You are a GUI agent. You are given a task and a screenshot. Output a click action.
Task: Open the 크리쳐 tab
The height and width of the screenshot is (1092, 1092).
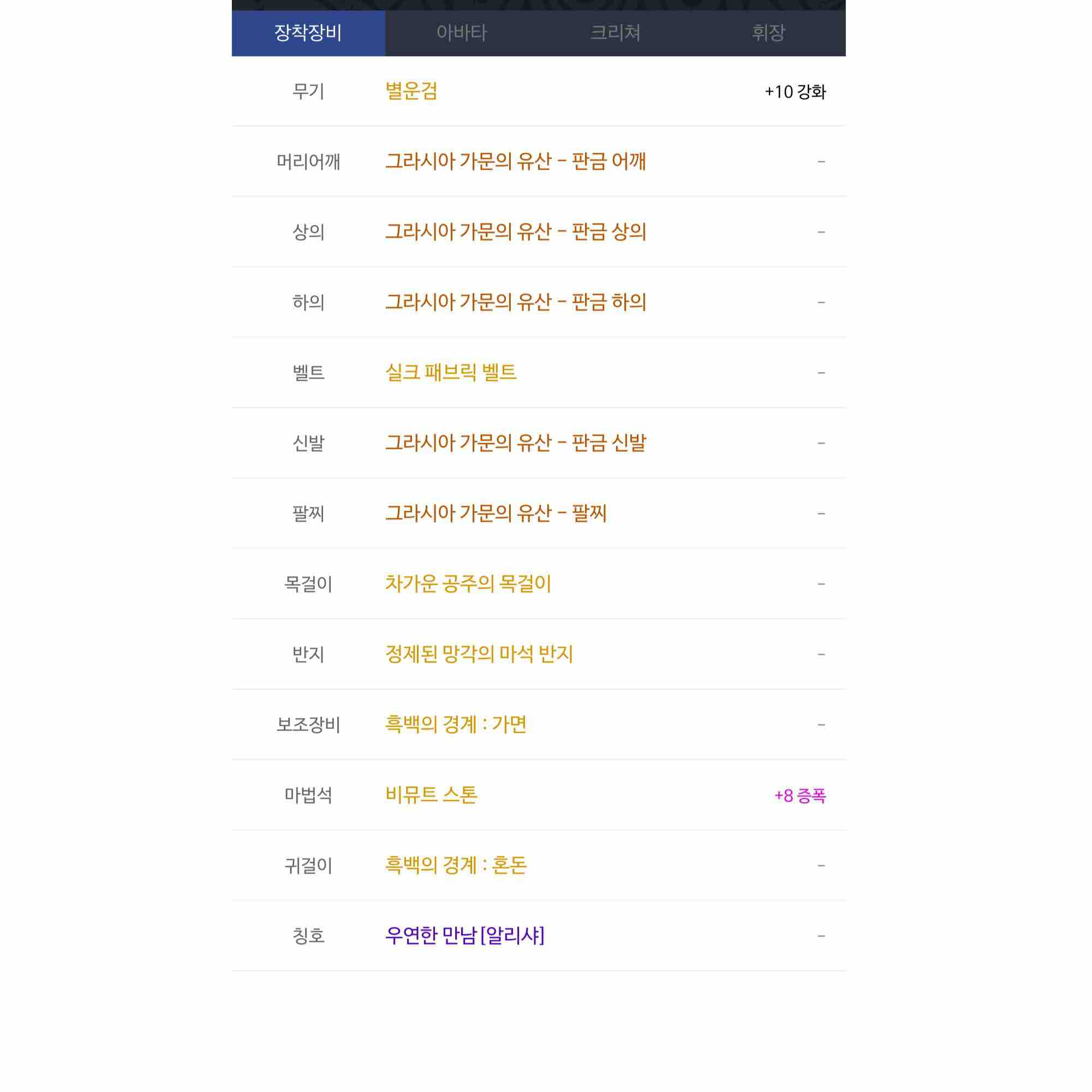pyautogui.click(x=615, y=33)
